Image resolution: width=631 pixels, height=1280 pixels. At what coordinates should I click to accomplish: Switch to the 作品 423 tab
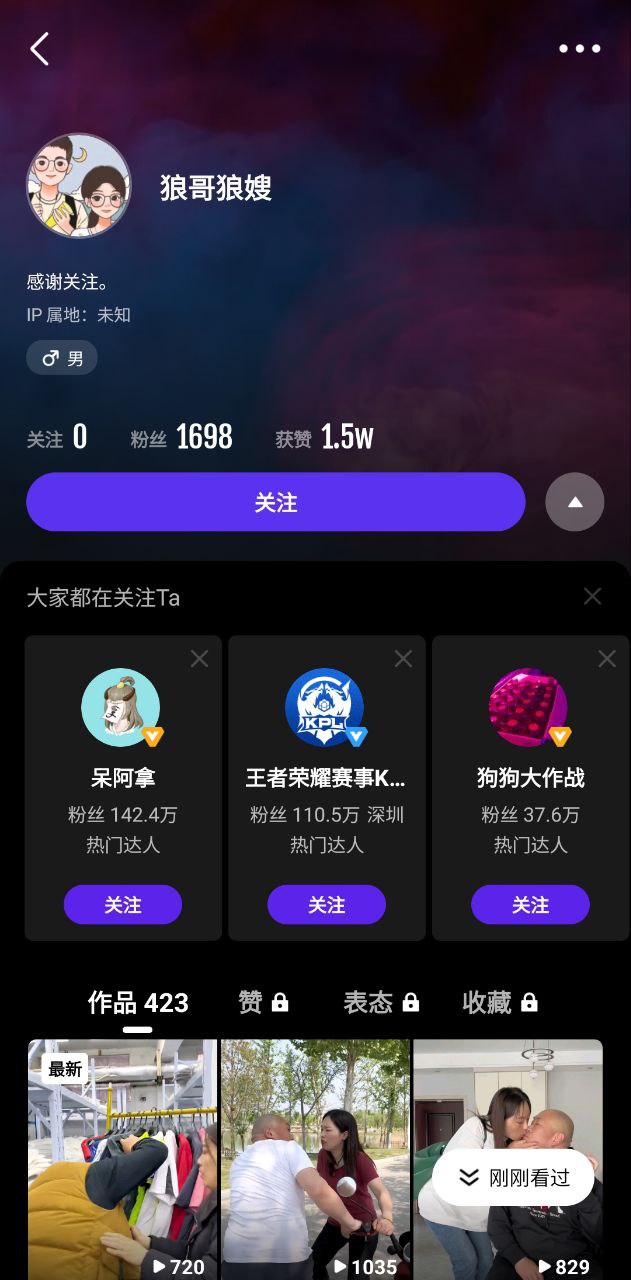pyautogui.click(x=138, y=1002)
